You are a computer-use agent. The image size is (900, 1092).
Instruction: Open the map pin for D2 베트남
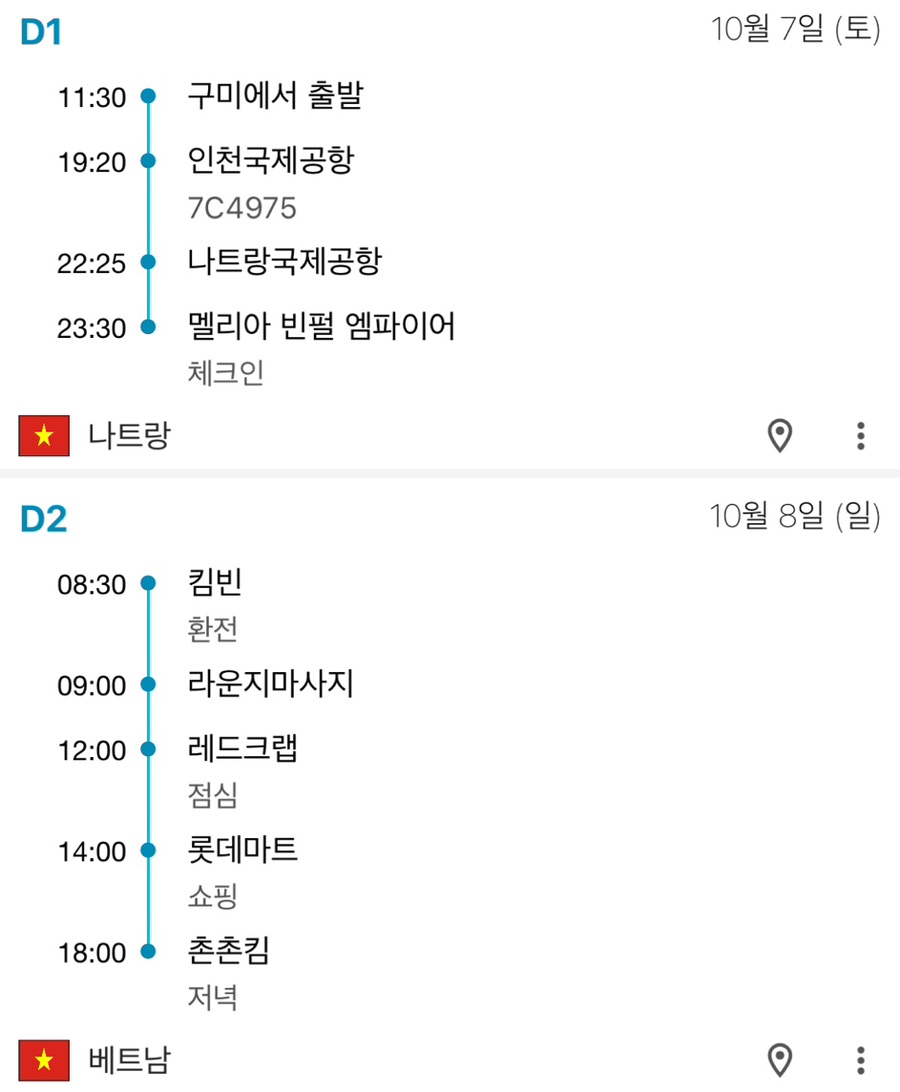coord(779,1059)
